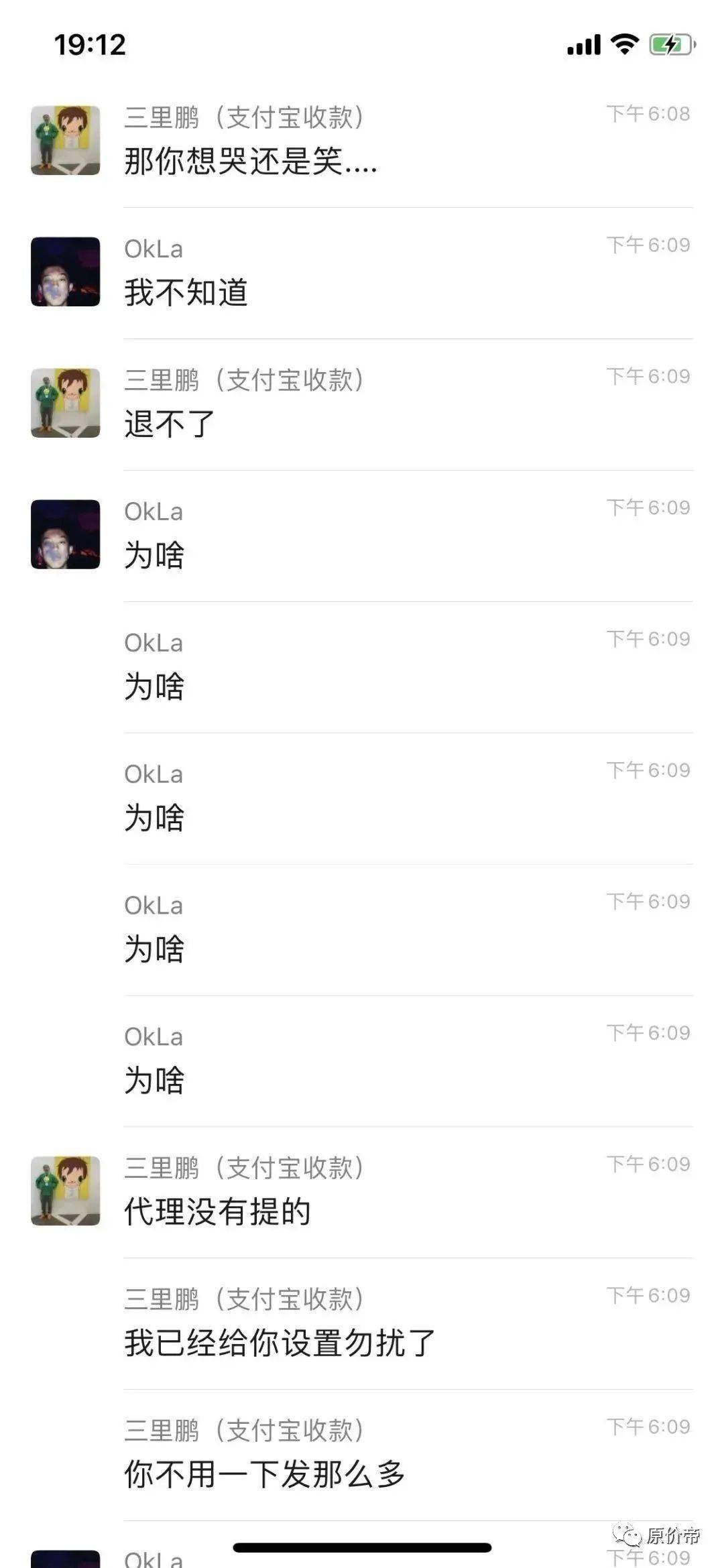Tap OkLa's avatar beside 我不知道

(x=66, y=272)
